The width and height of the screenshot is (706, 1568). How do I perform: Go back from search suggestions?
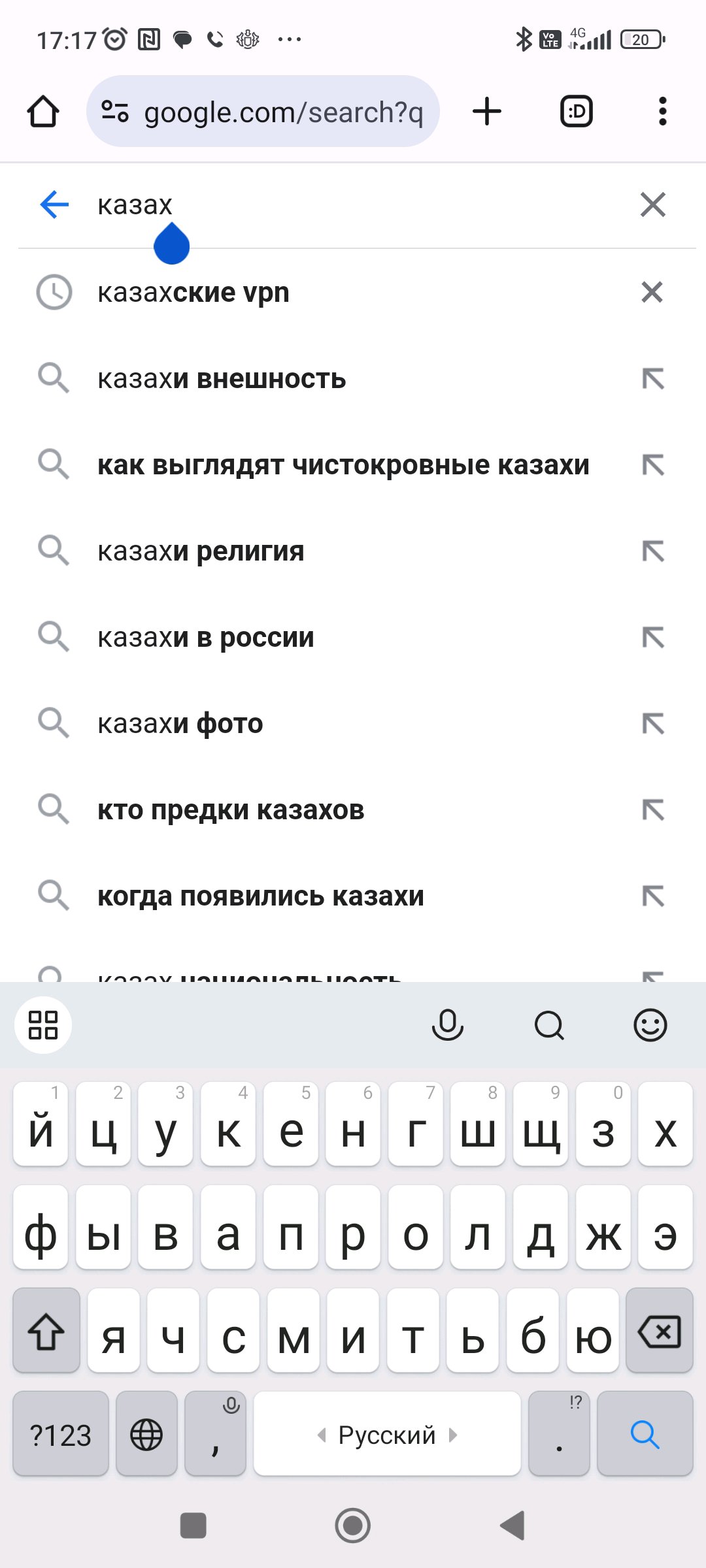pyautogui.click(x=54, y=204)
